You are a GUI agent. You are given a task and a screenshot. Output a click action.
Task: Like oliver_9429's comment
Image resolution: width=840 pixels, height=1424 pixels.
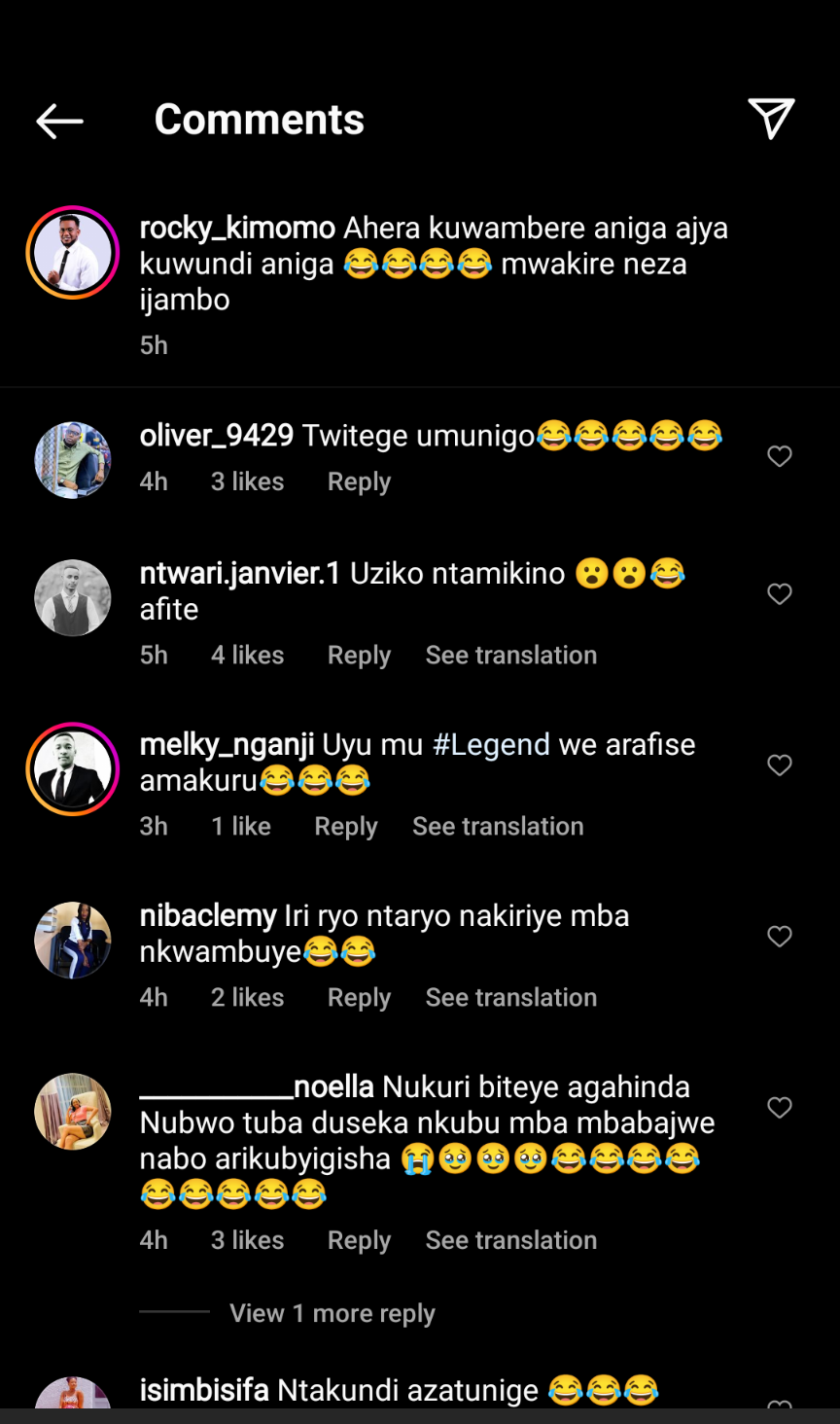780,456
